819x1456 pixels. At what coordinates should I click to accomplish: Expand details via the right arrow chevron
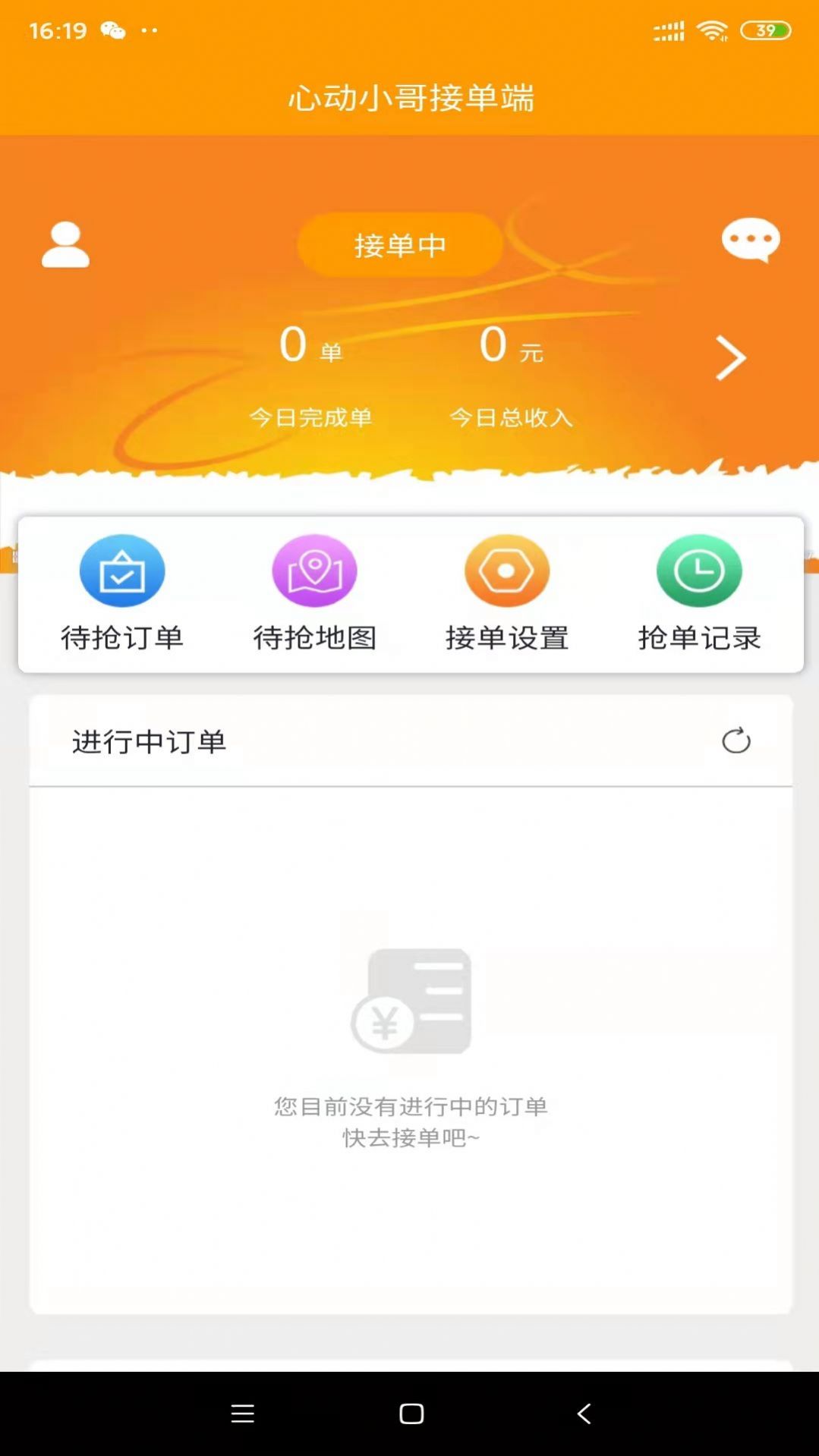pyautogui.click(x=729, y=357)
